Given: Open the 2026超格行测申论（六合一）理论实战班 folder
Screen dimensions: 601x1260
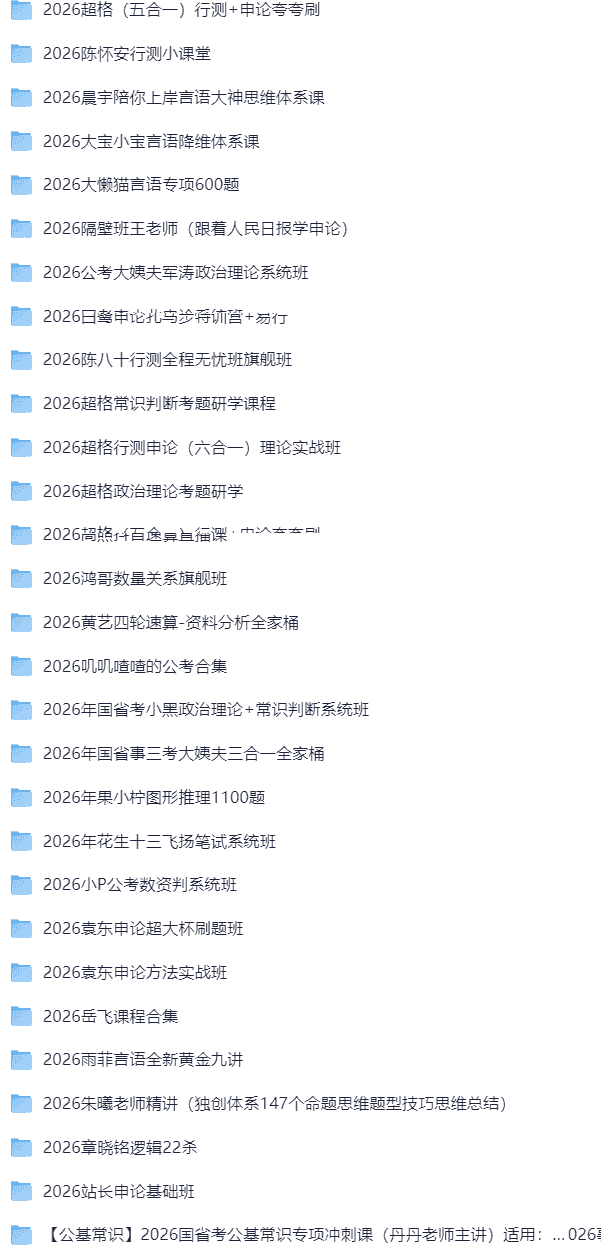Looking at the screenshot, I should (x=191, y=448).
